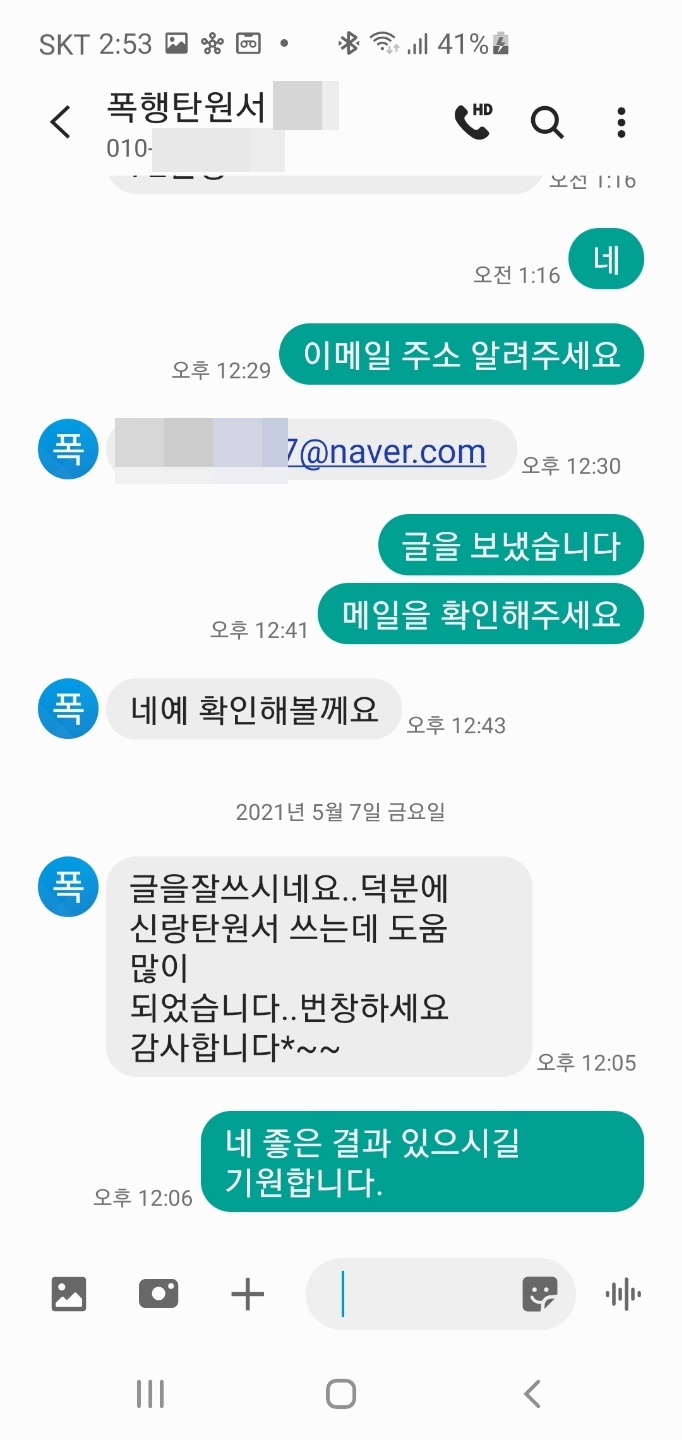Tap the contact avatar beside 네예 확인해볼께요
The width and height of the screenshot is (682, 1440).
pyautogui.click(x=68, y=709)
